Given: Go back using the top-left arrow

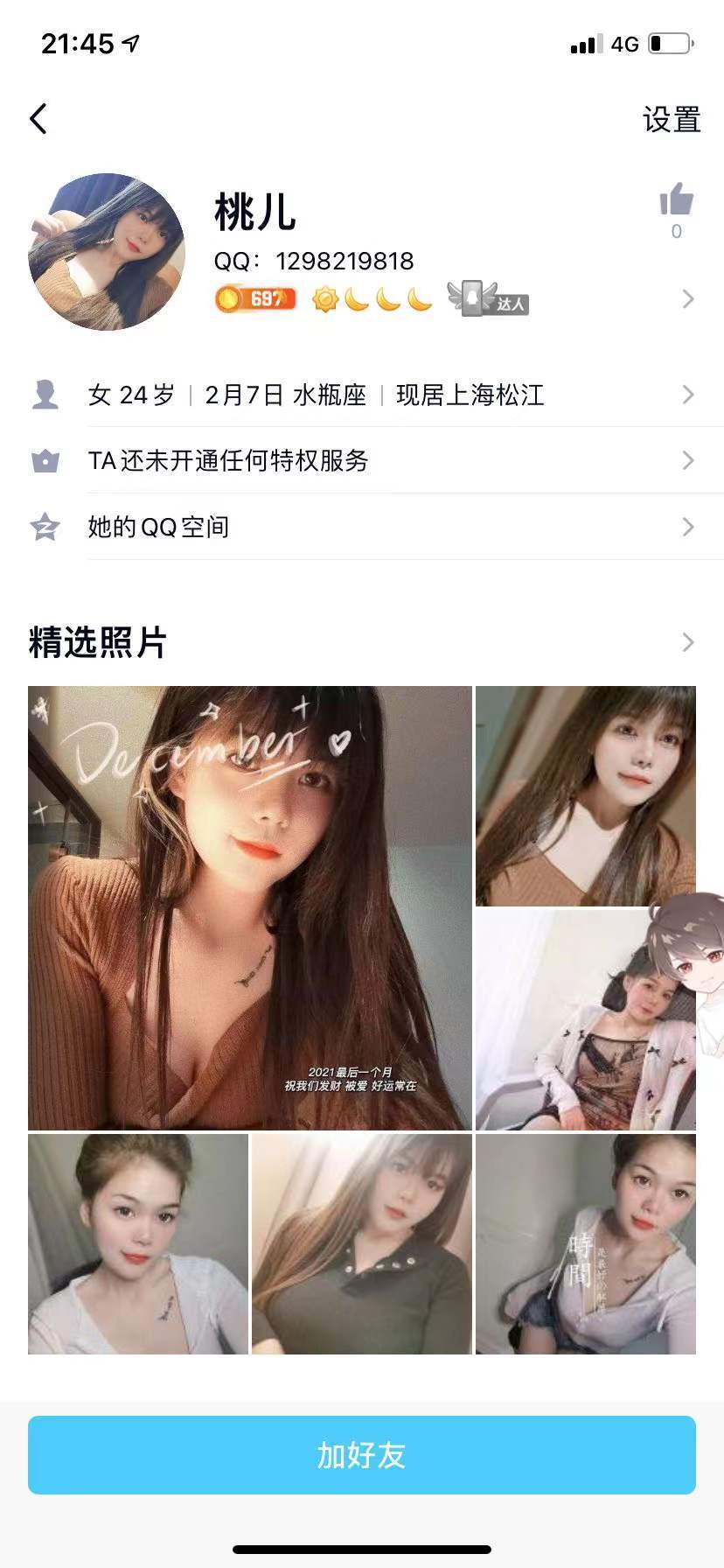Looking at the screenshot, I should (38, 119).
